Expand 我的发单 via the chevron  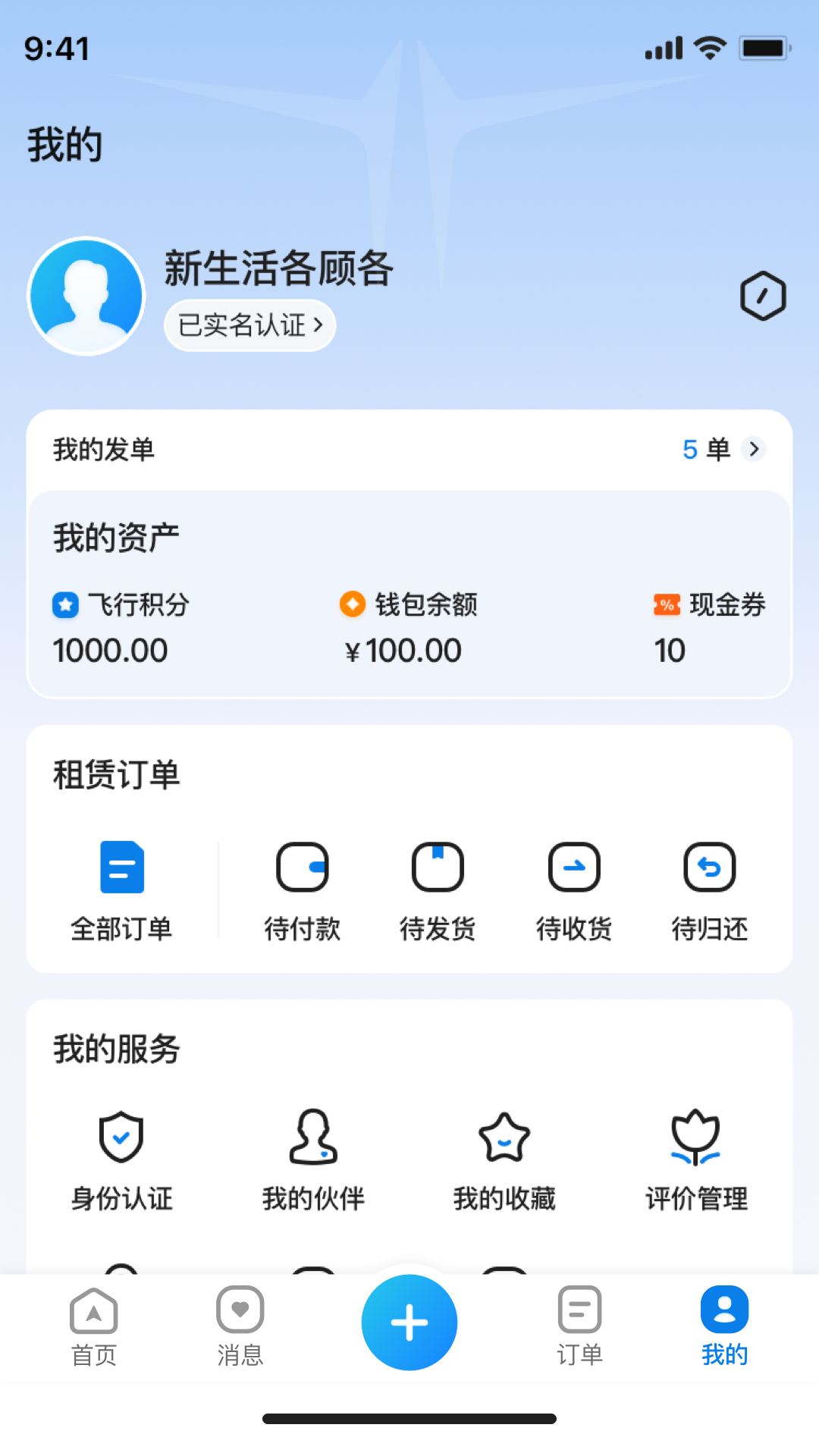(755, 449)
